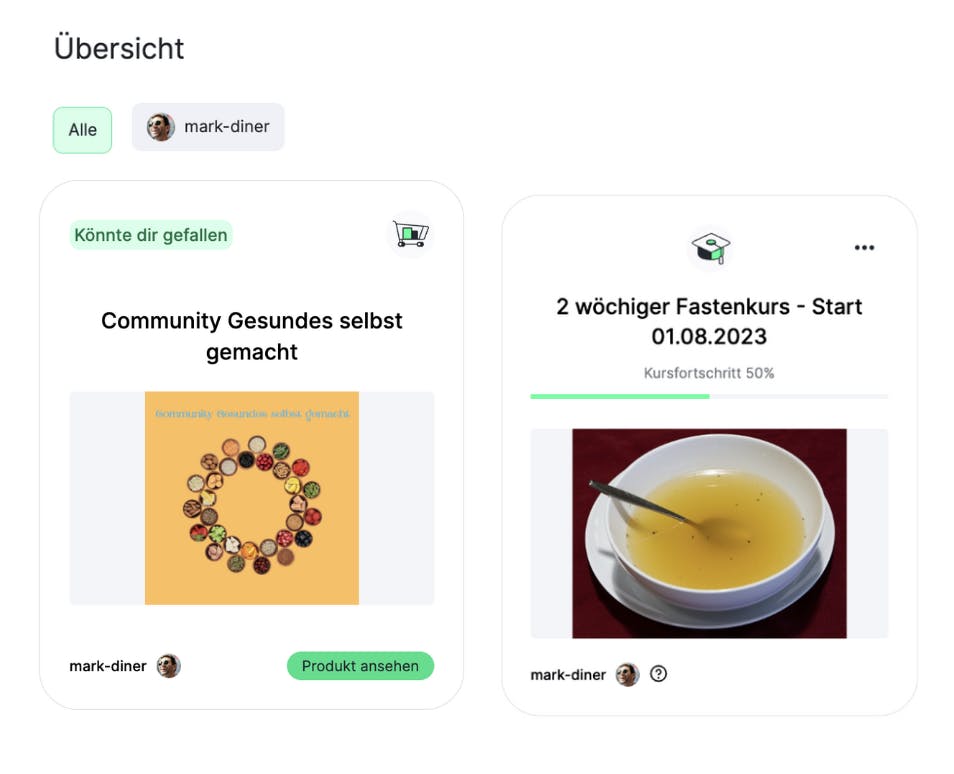The image size is (954, 774).
Task: Open the 2 wöchiger Fastenkurs course card
Action: 708,320
